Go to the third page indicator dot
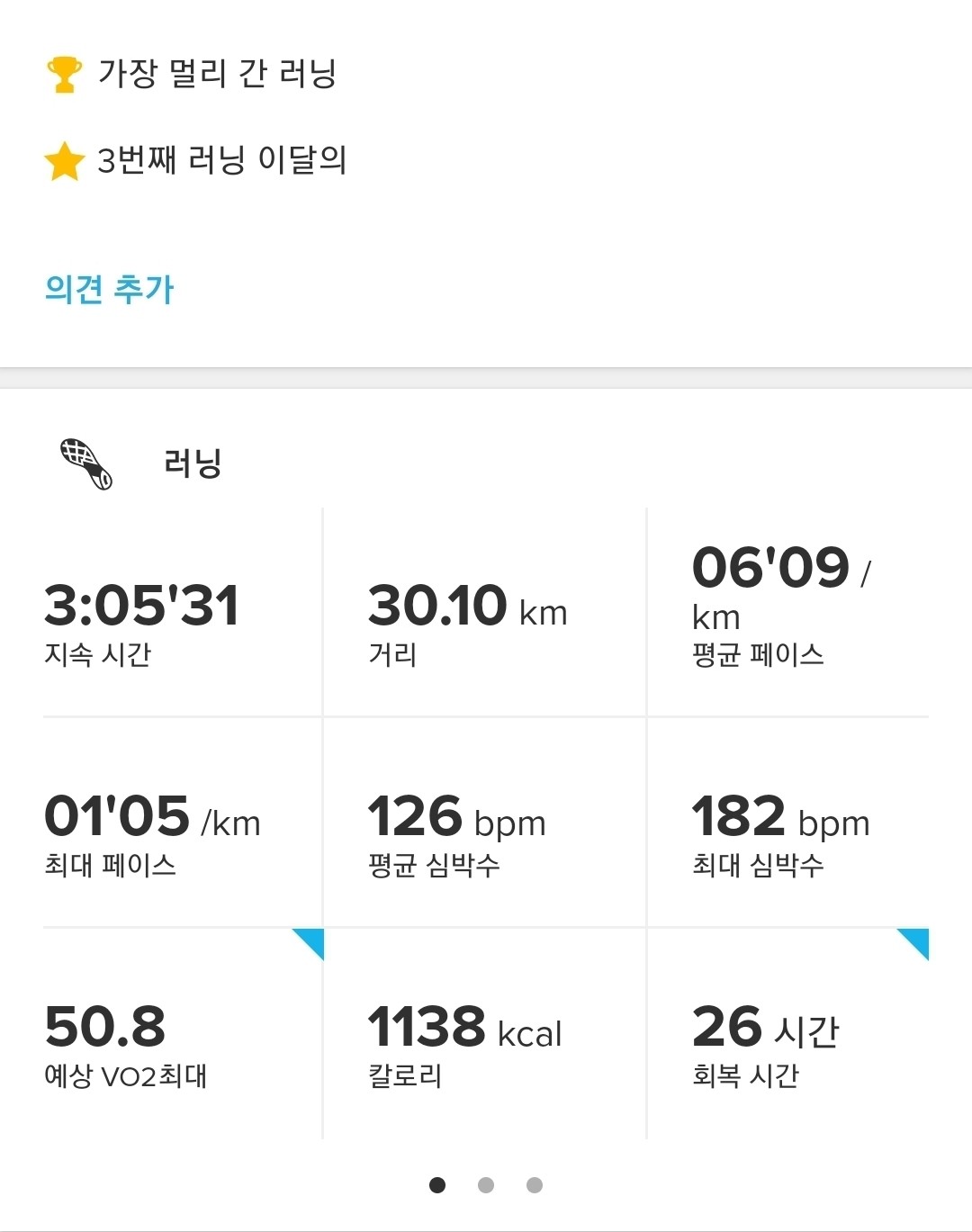The height and width of the screenshot is (1232, 972). [x=535, y=1185]
